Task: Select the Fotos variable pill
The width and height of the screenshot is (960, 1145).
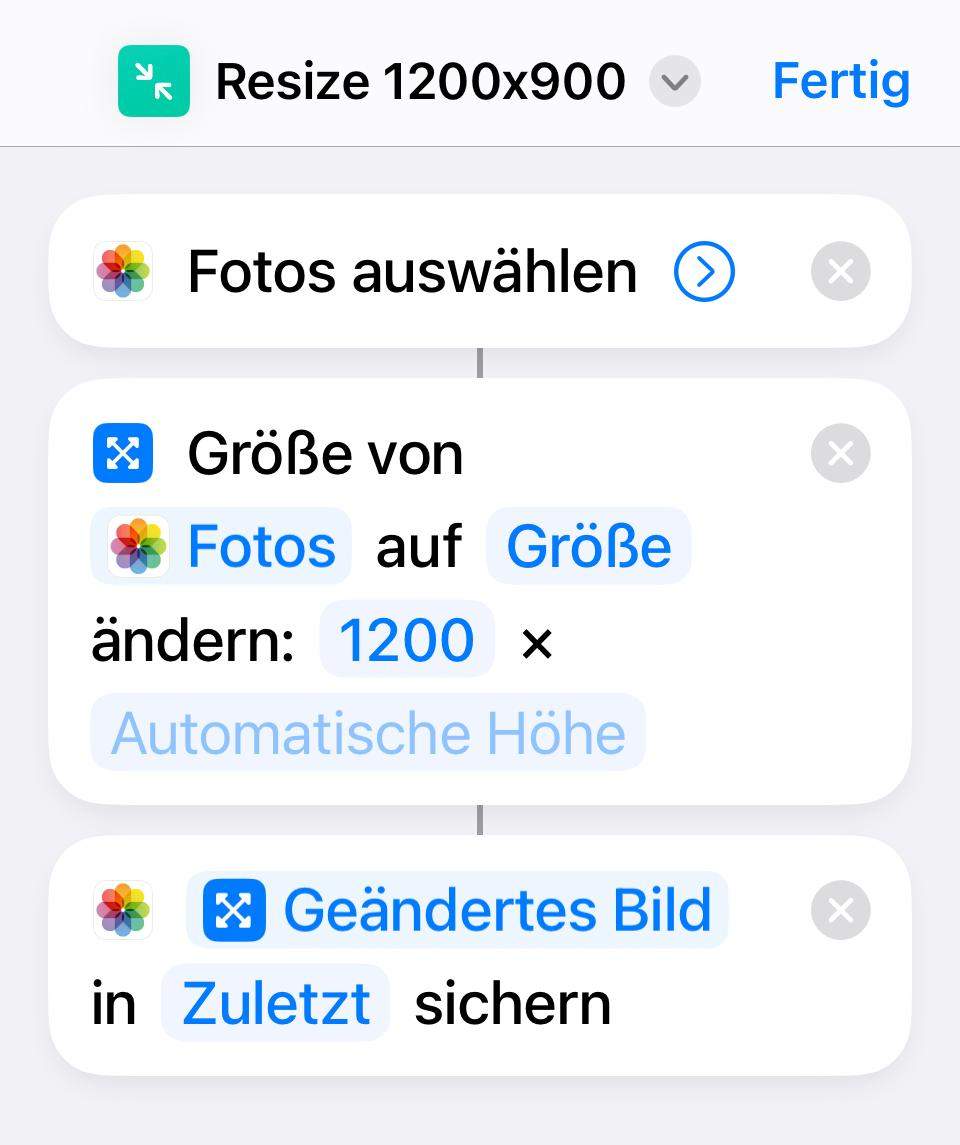Action: tap(220, 546)
